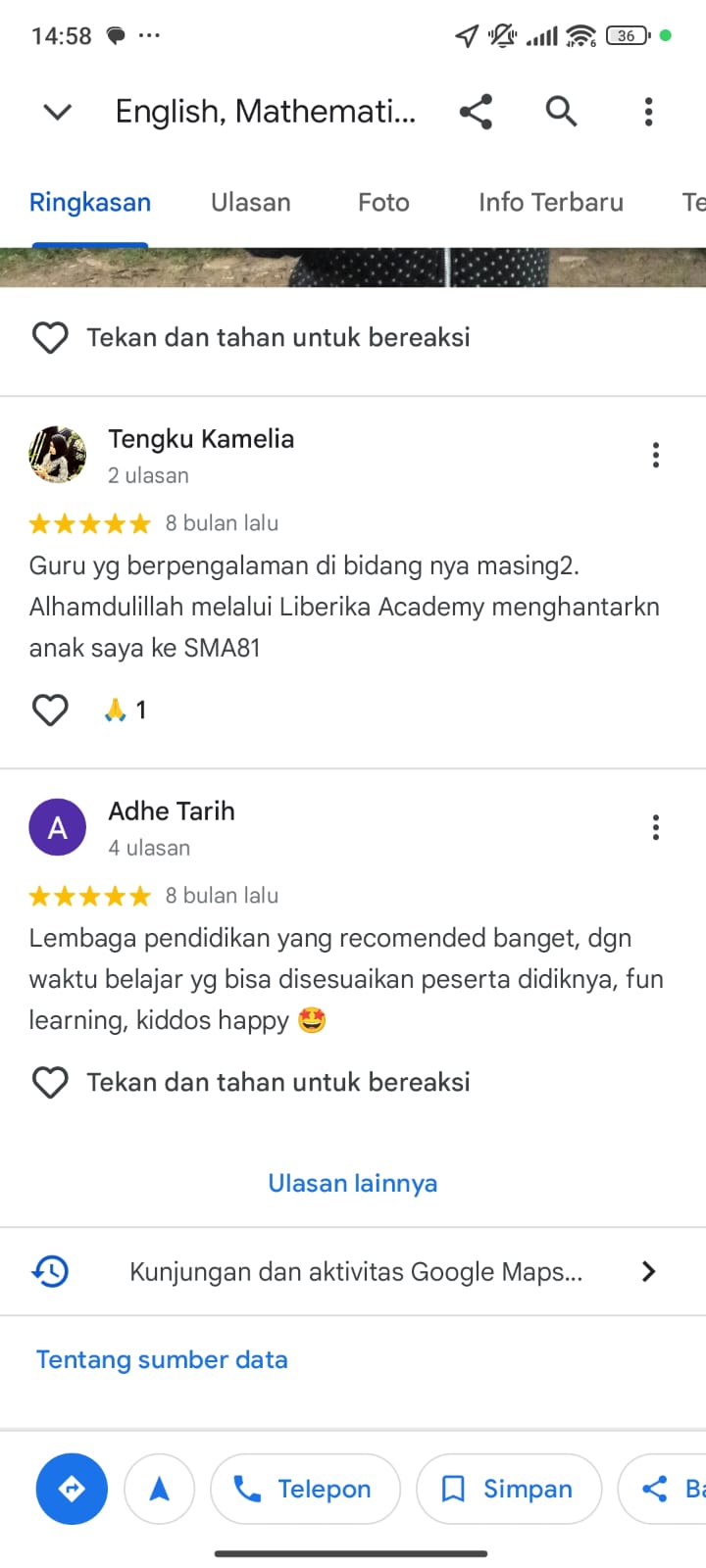Share this place from the top bar
This screenshot has height=1568, width=706.
476,112
